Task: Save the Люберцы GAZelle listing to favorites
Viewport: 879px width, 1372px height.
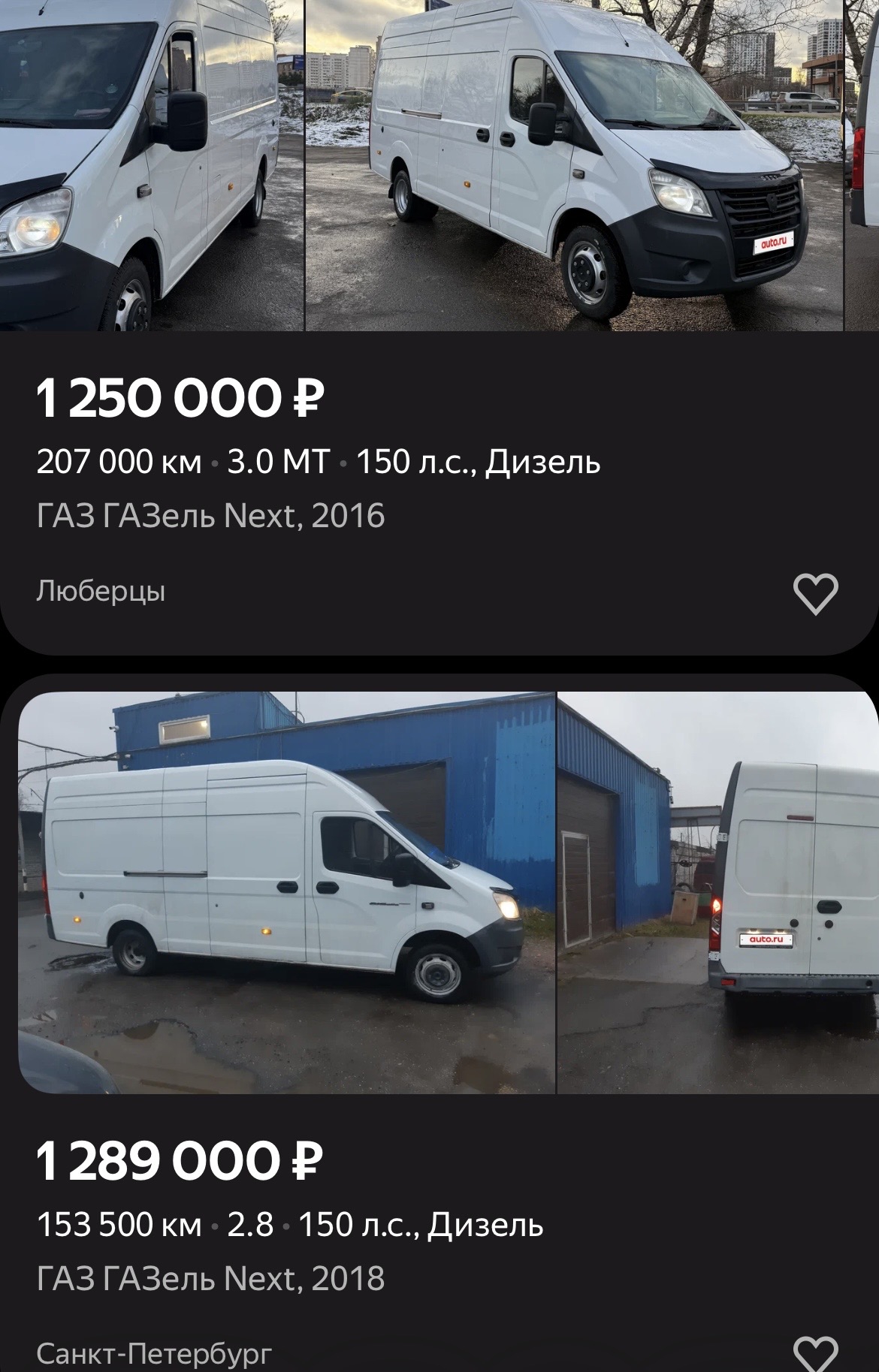Action: coord(815,594)
